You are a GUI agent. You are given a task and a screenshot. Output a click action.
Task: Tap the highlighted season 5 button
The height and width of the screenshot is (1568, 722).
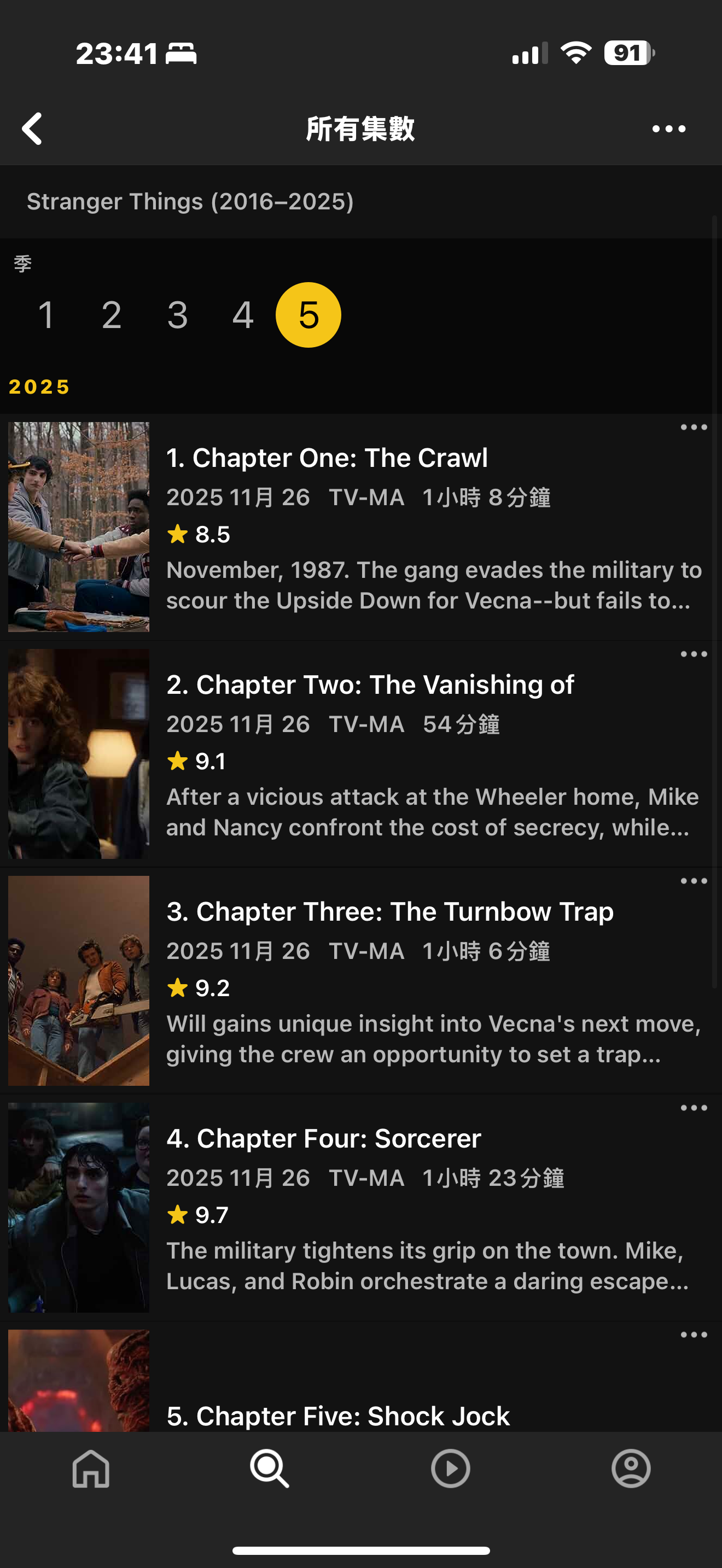click(308, 315)
